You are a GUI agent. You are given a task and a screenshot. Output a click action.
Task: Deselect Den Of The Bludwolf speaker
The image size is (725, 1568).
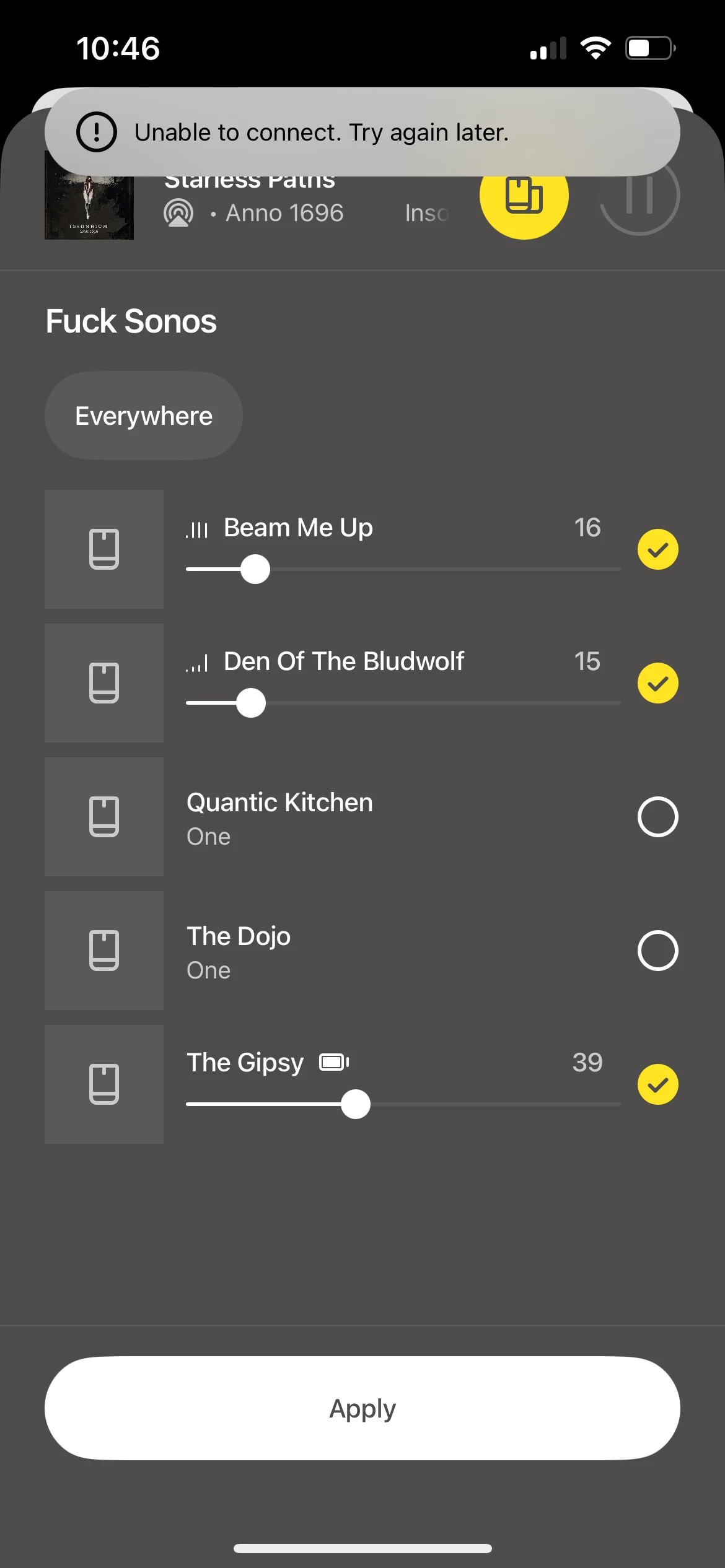[x=658, y=683]
